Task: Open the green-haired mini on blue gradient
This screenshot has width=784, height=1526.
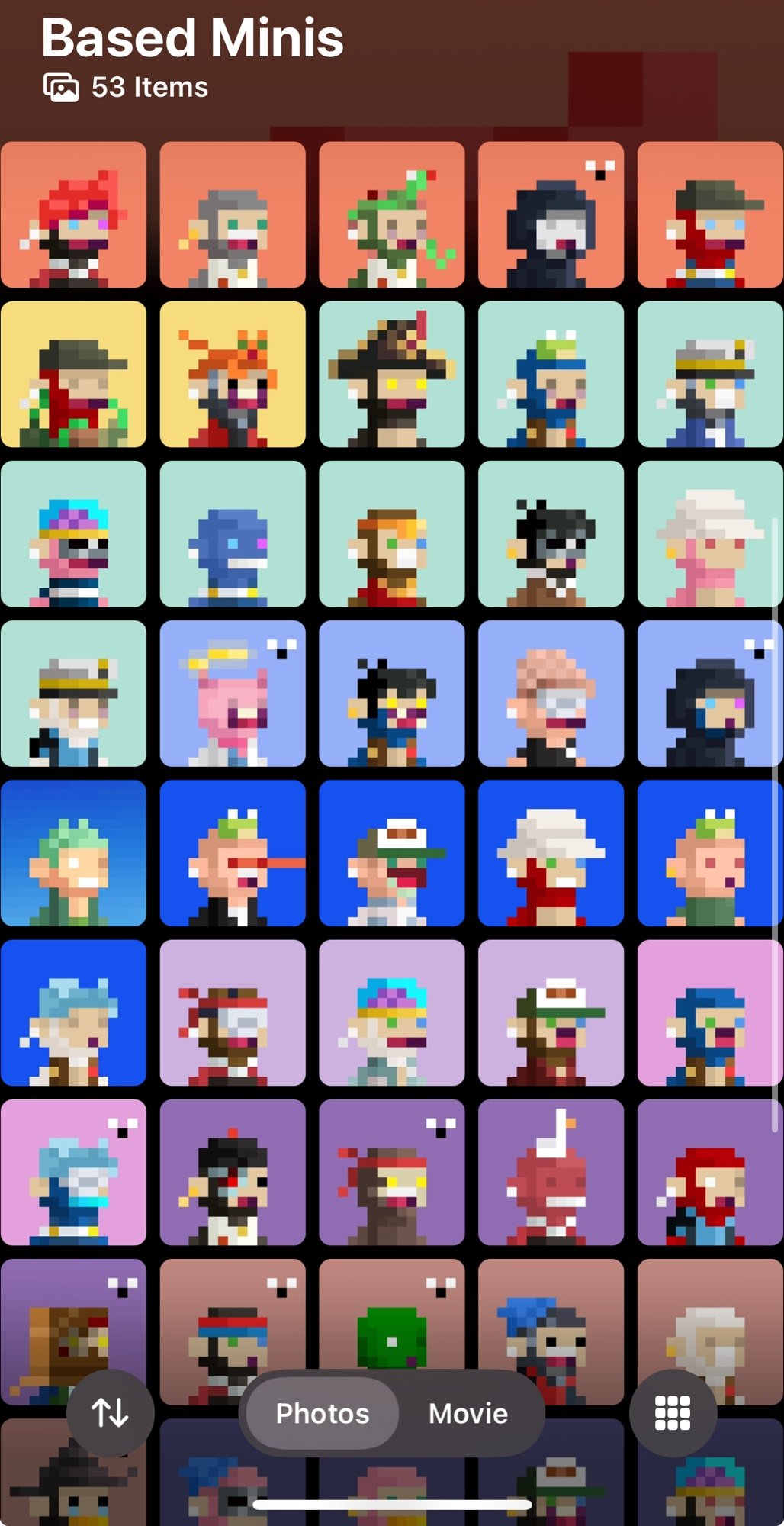Action: point(73,852)
